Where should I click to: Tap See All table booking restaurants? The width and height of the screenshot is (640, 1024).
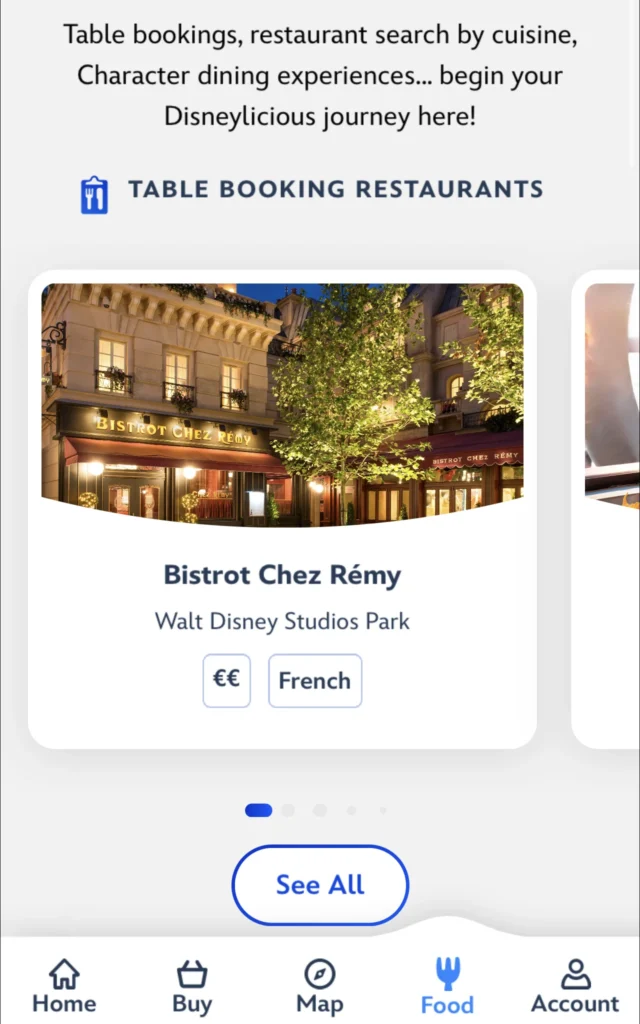320,885
